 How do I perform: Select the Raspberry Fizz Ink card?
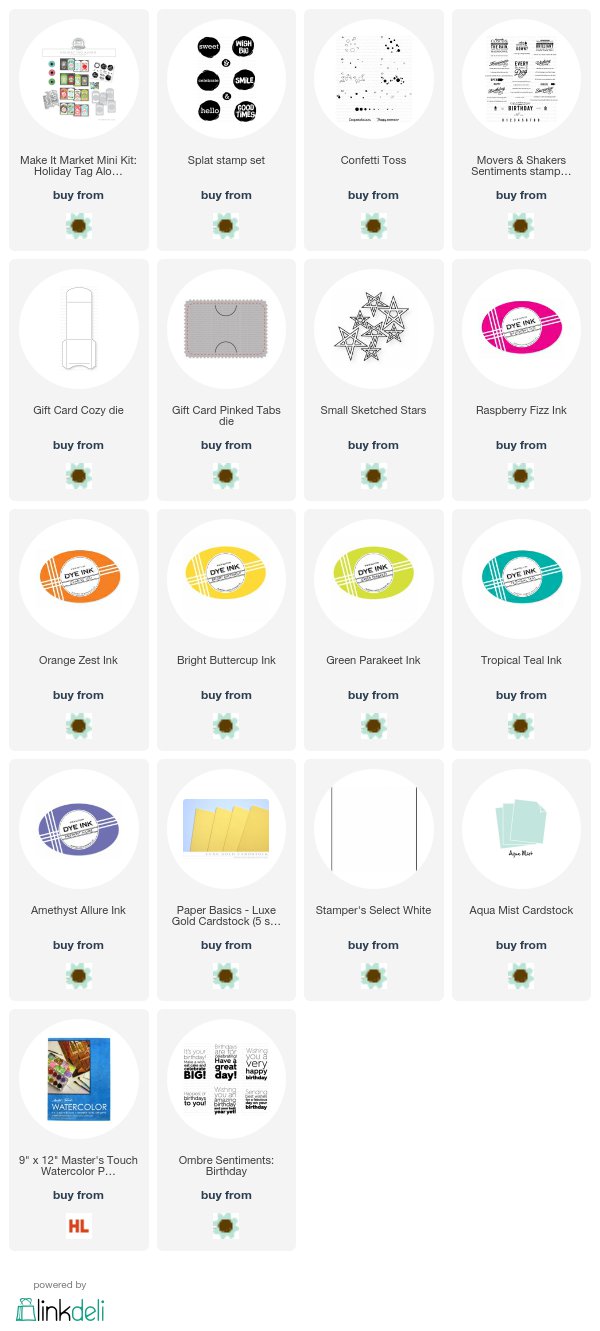click(x=521, y=380)
